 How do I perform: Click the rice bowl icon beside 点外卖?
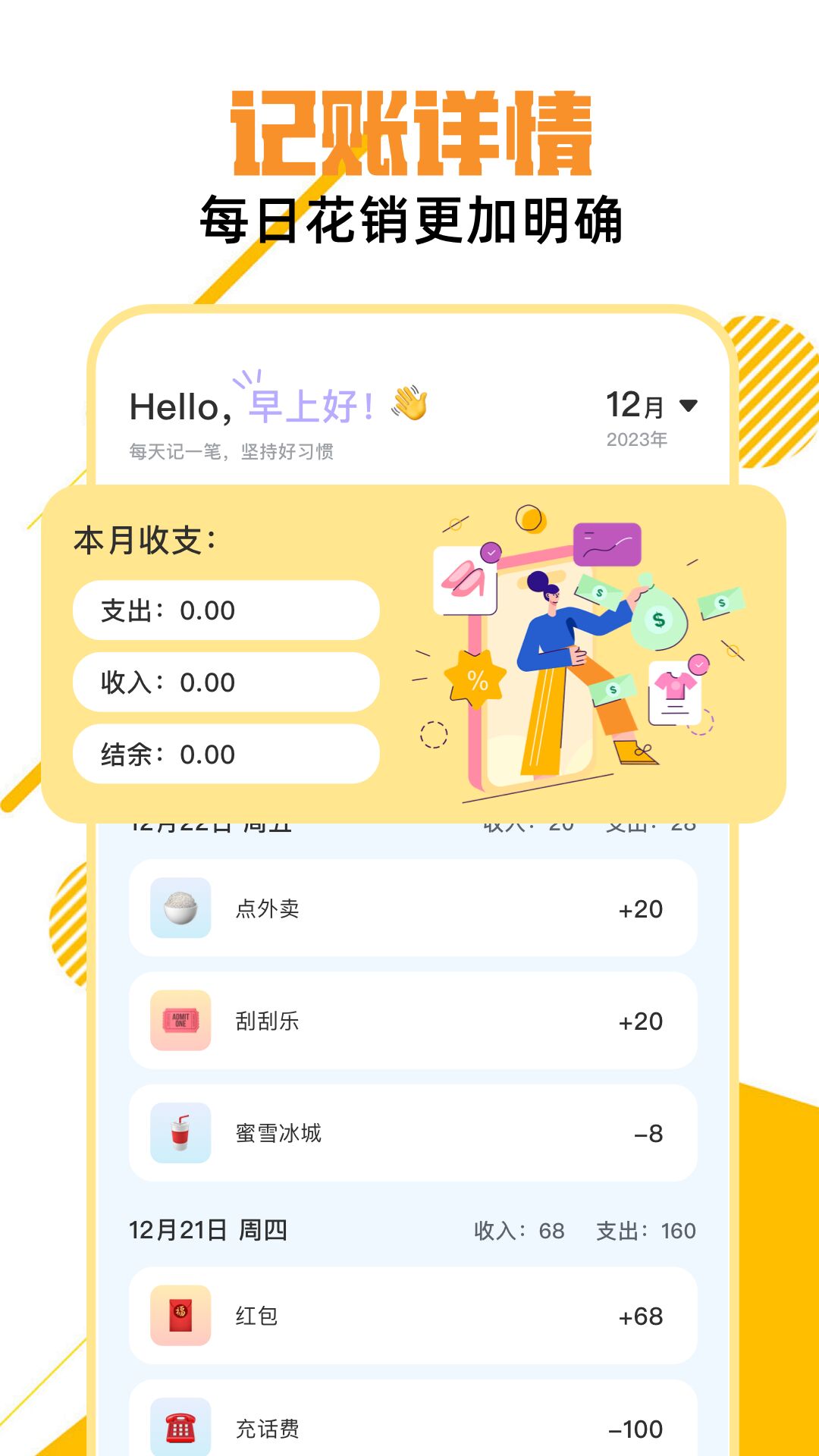180,908
